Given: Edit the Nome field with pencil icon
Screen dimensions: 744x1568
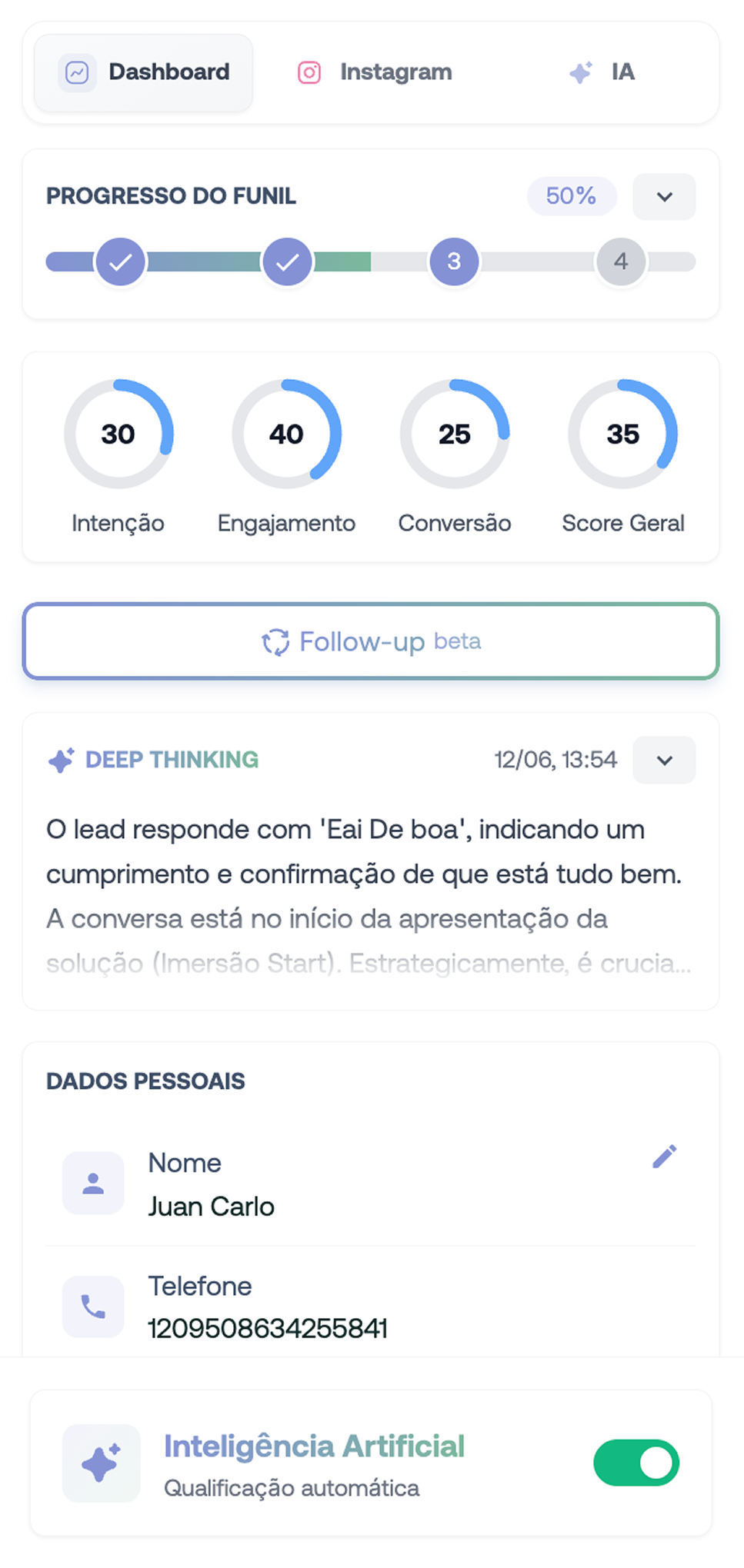Looking at the screenshot, I should point(665,1157).
